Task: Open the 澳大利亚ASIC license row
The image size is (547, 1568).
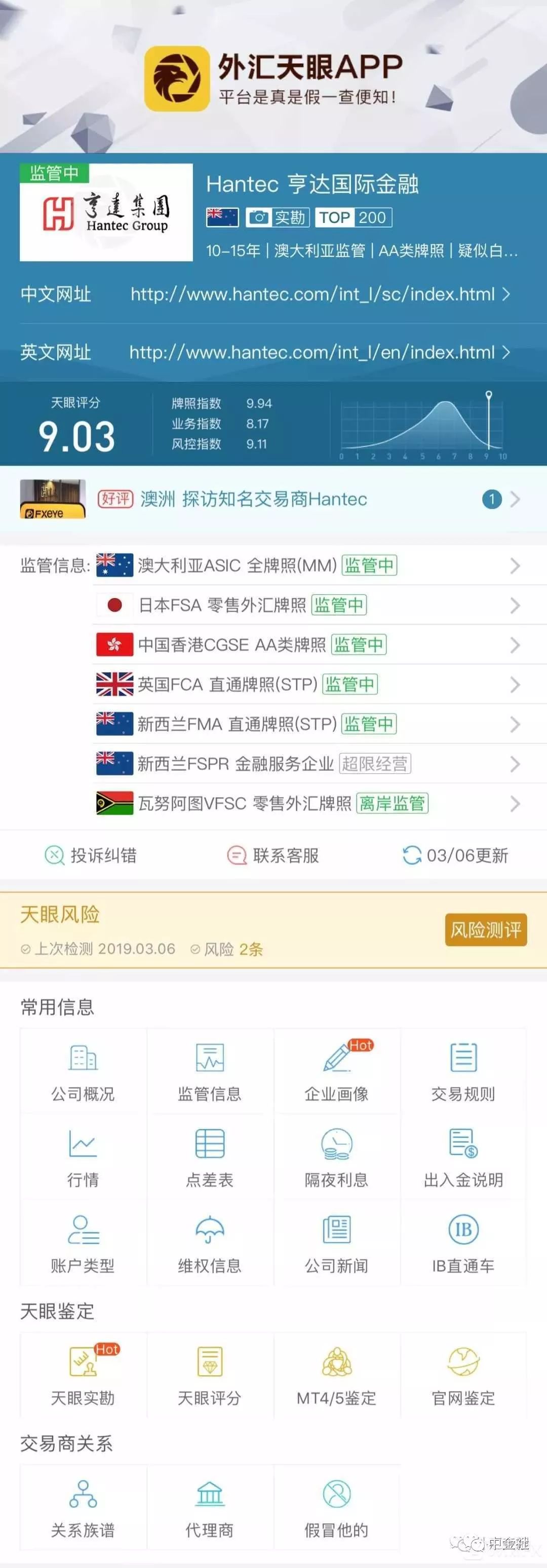Action: pos(320,566)
